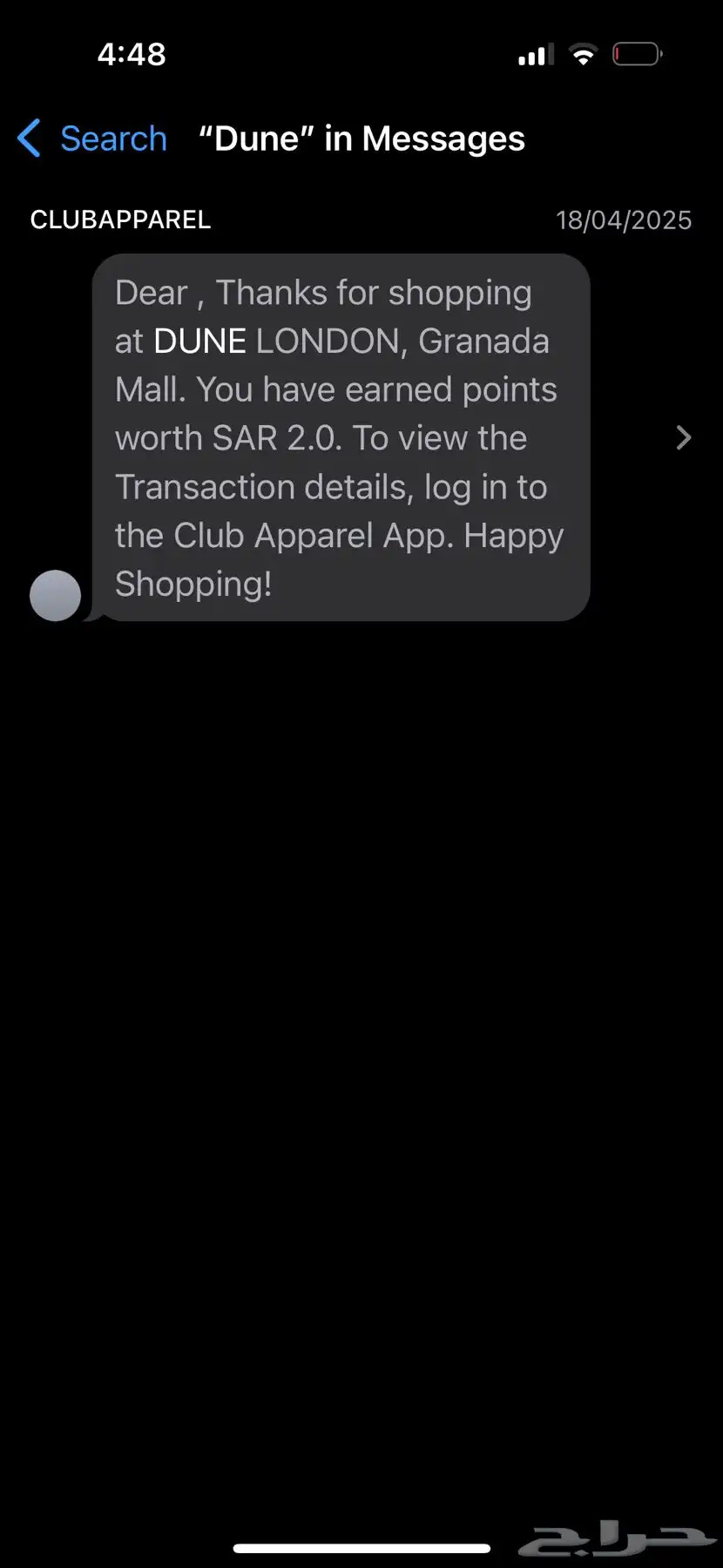The width and height of the screenshot is (723, 1568).
Task: Open the CLUBAPPAREL message about Dune London
Action: (341, 437)
